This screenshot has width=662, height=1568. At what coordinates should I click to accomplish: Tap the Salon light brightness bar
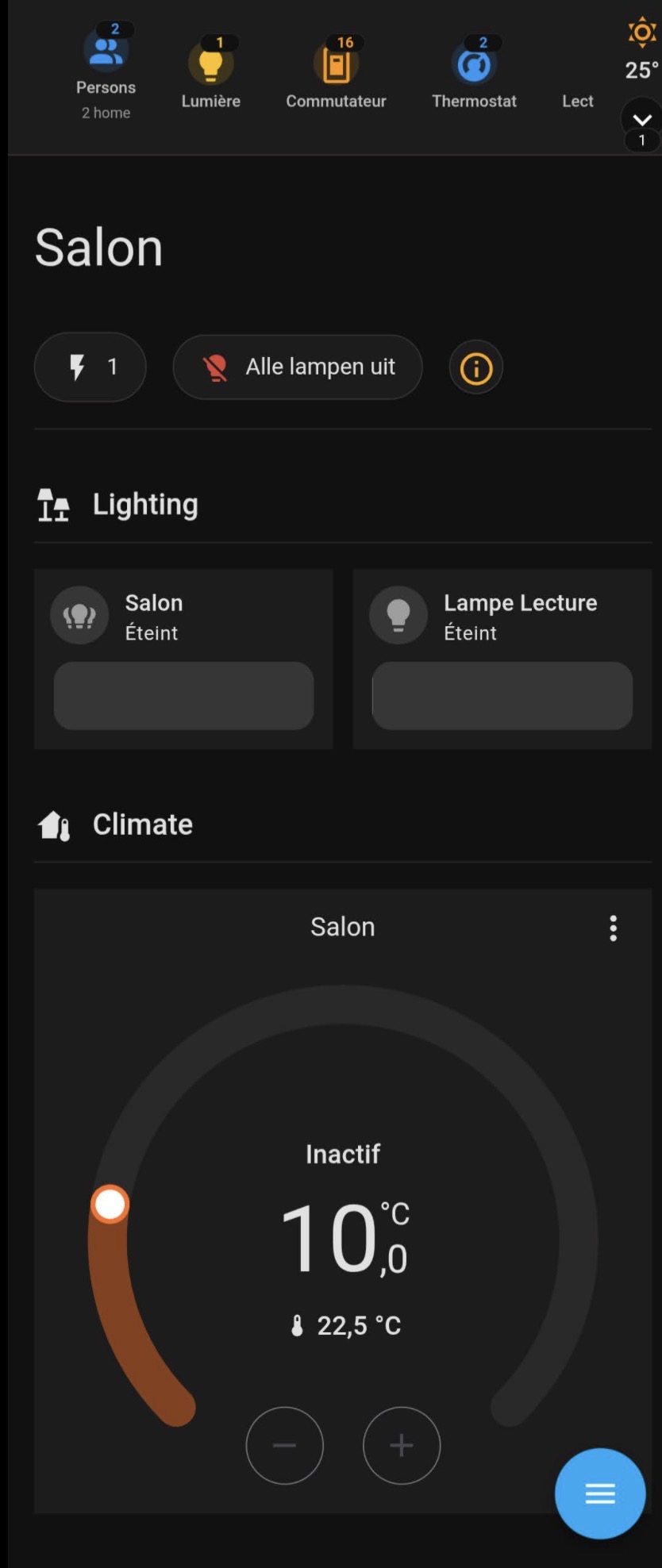coord(183,696)
